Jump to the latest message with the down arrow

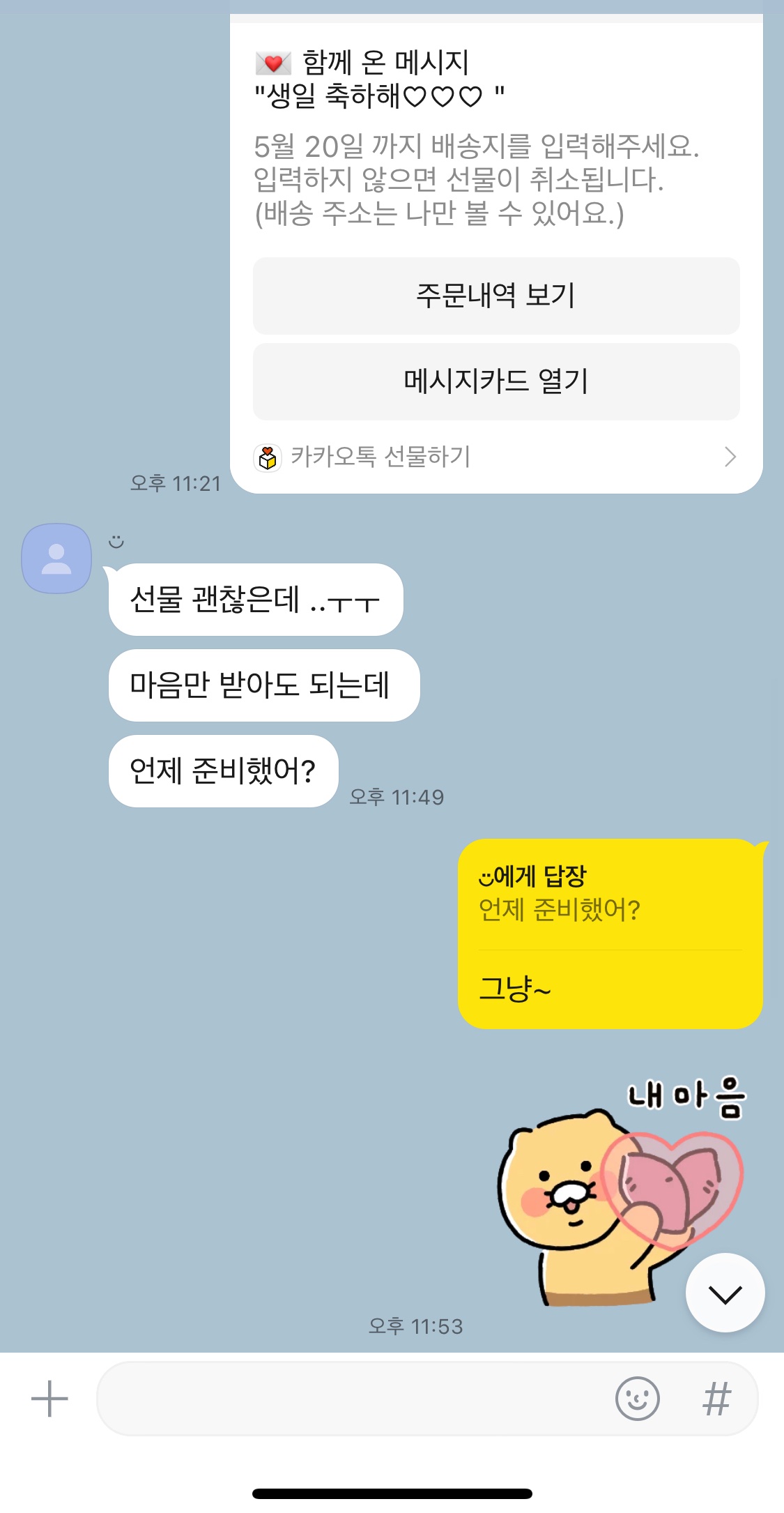coord(725,1293)
